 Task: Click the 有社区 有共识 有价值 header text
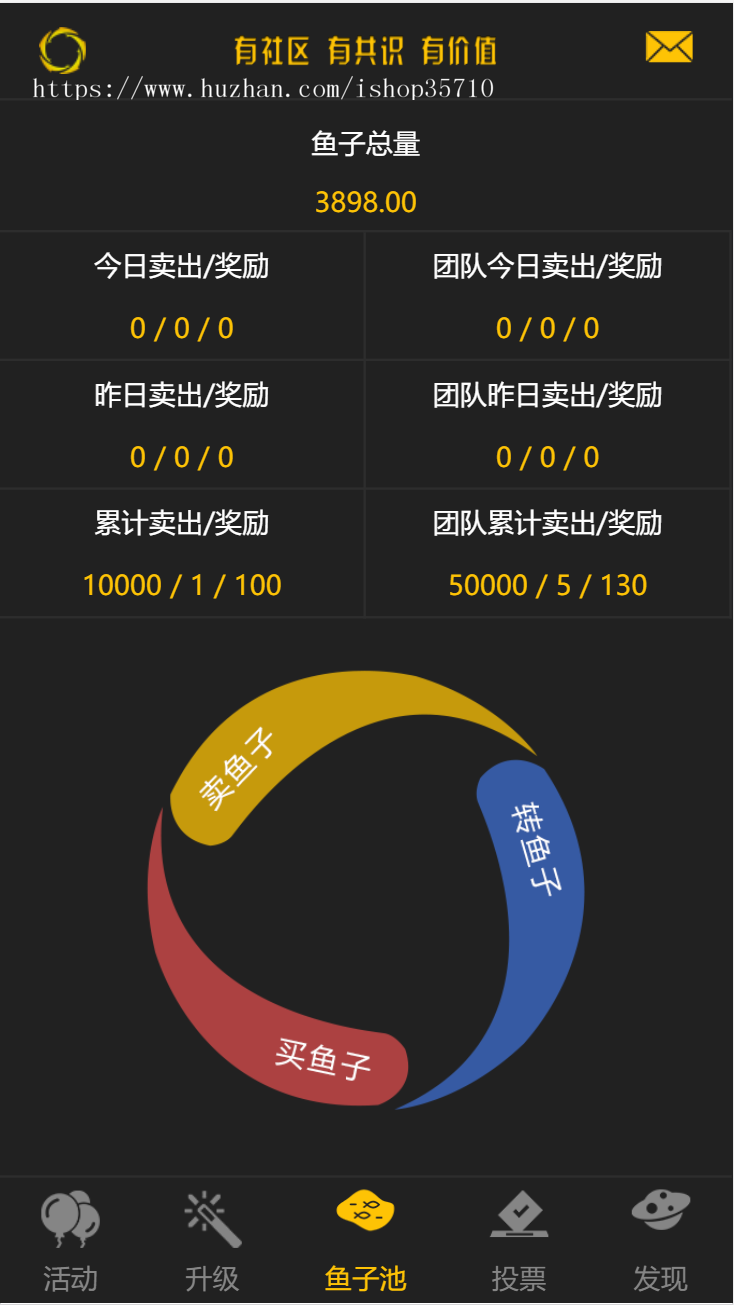366,50
